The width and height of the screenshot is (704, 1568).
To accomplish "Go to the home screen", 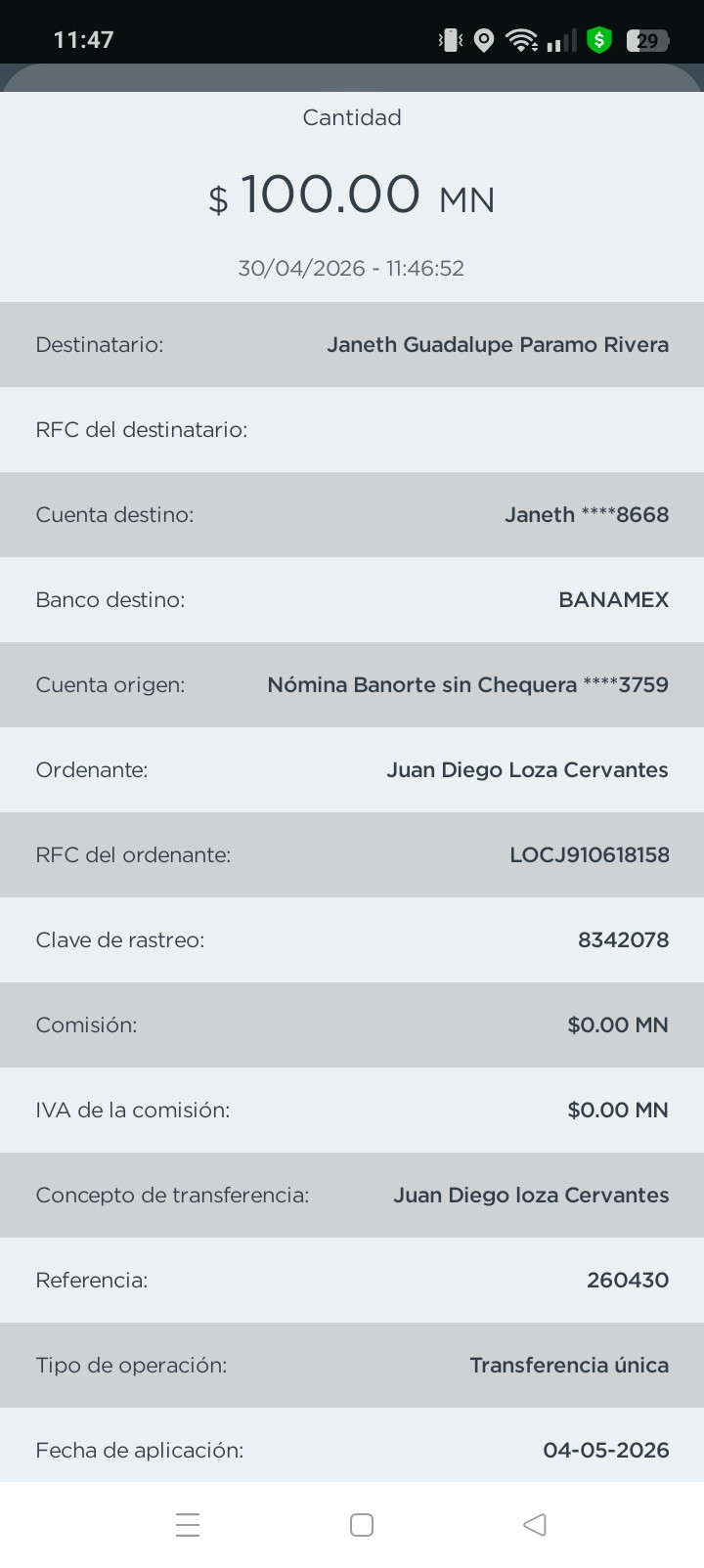I will [x=362, y=1524].
